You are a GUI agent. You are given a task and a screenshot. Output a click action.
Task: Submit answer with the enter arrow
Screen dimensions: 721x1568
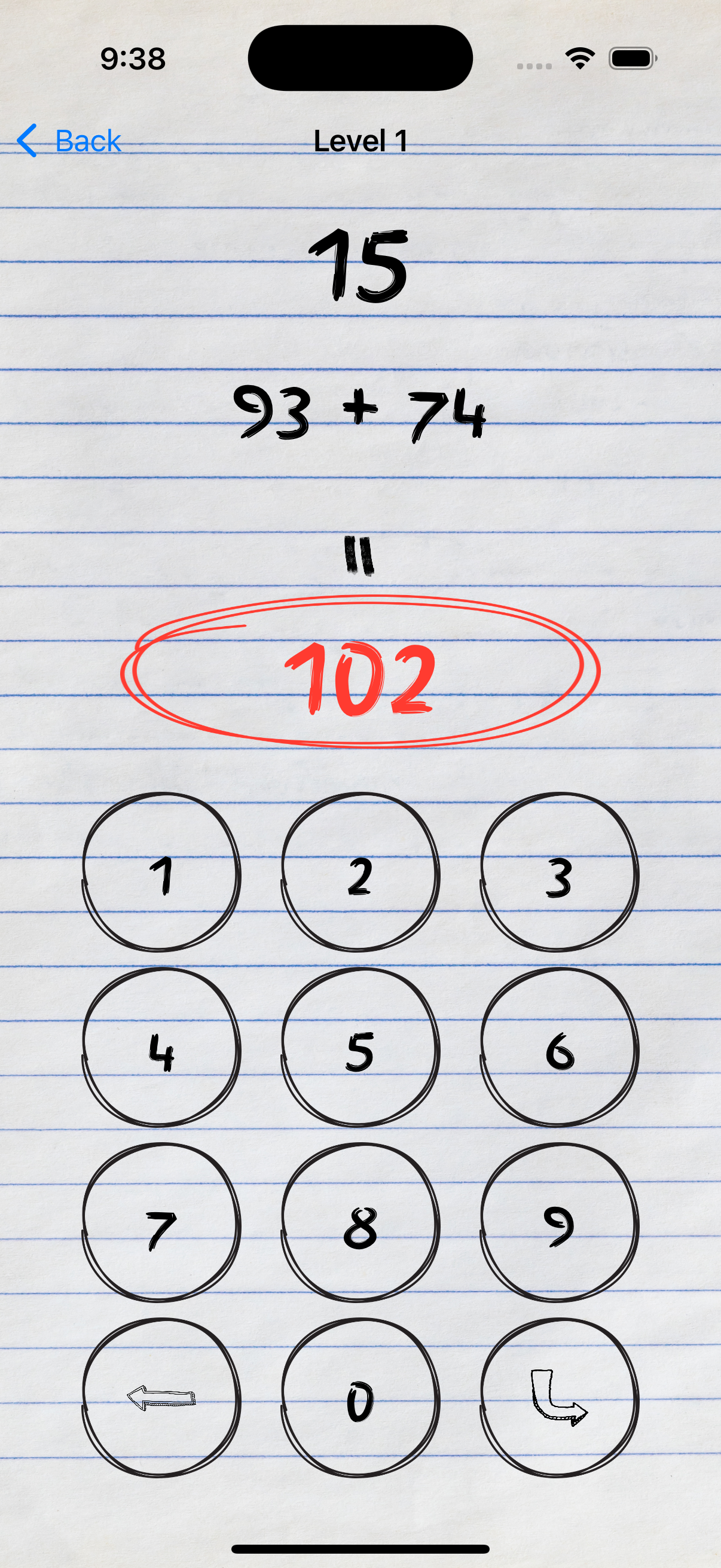point(559,1398)
